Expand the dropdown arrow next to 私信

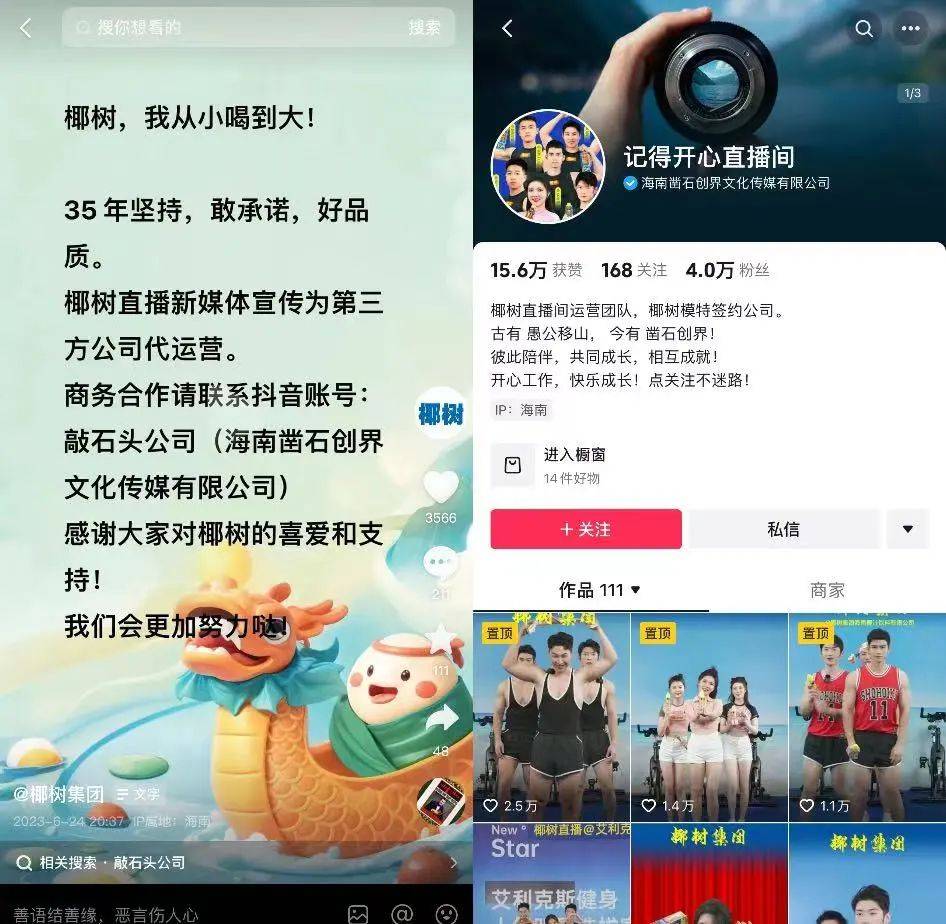pyautogui.click(x=907, y=529)
